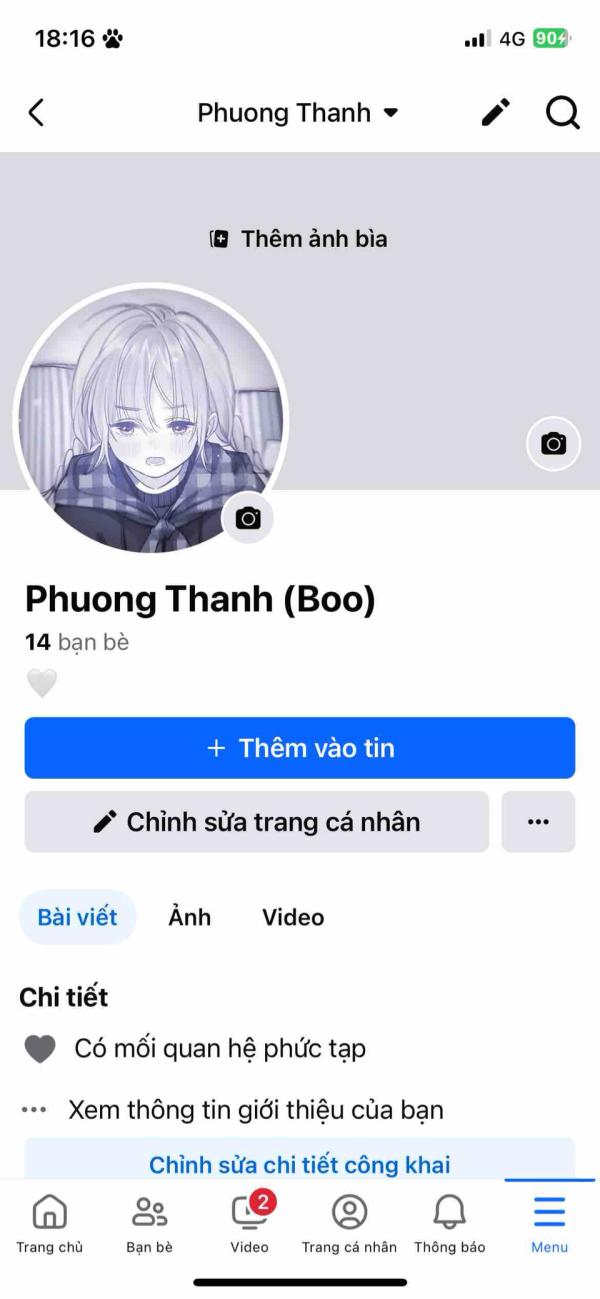This screenshot has height=1299, width=600.
Task: Tap the pencil edit icon in header
Action: (496, 113)
